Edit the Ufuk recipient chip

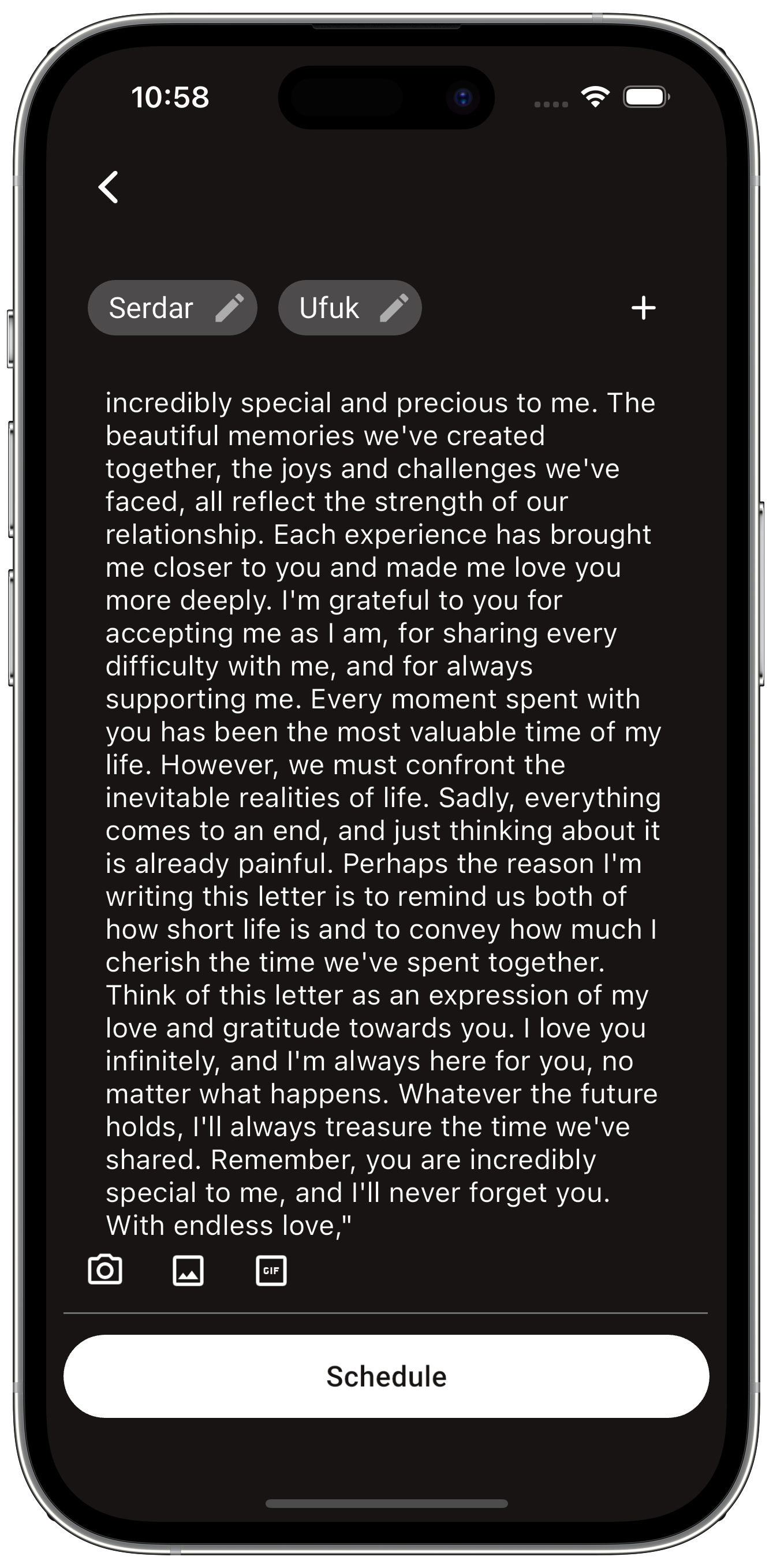(x=394, y=307)
